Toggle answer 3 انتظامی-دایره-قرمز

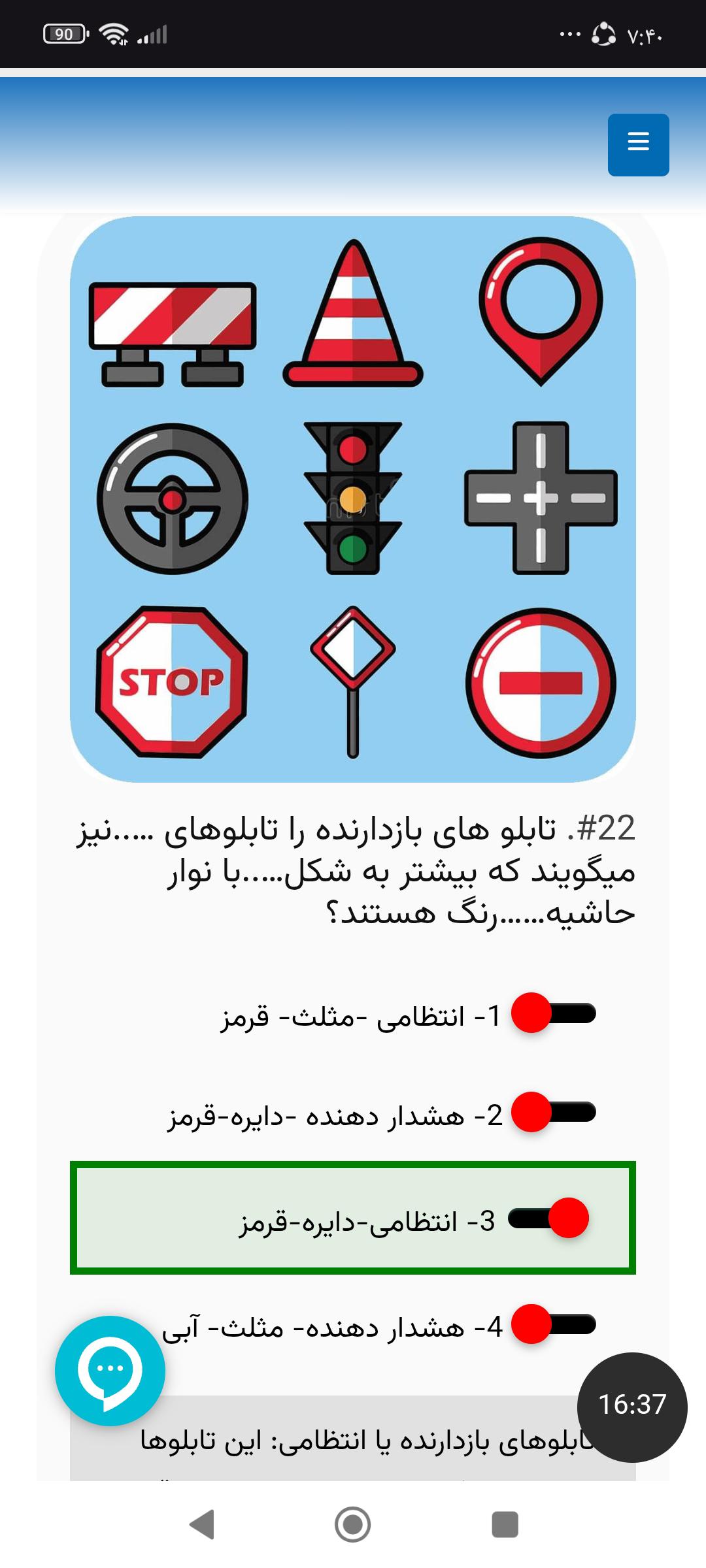(x=549, y=1218)
